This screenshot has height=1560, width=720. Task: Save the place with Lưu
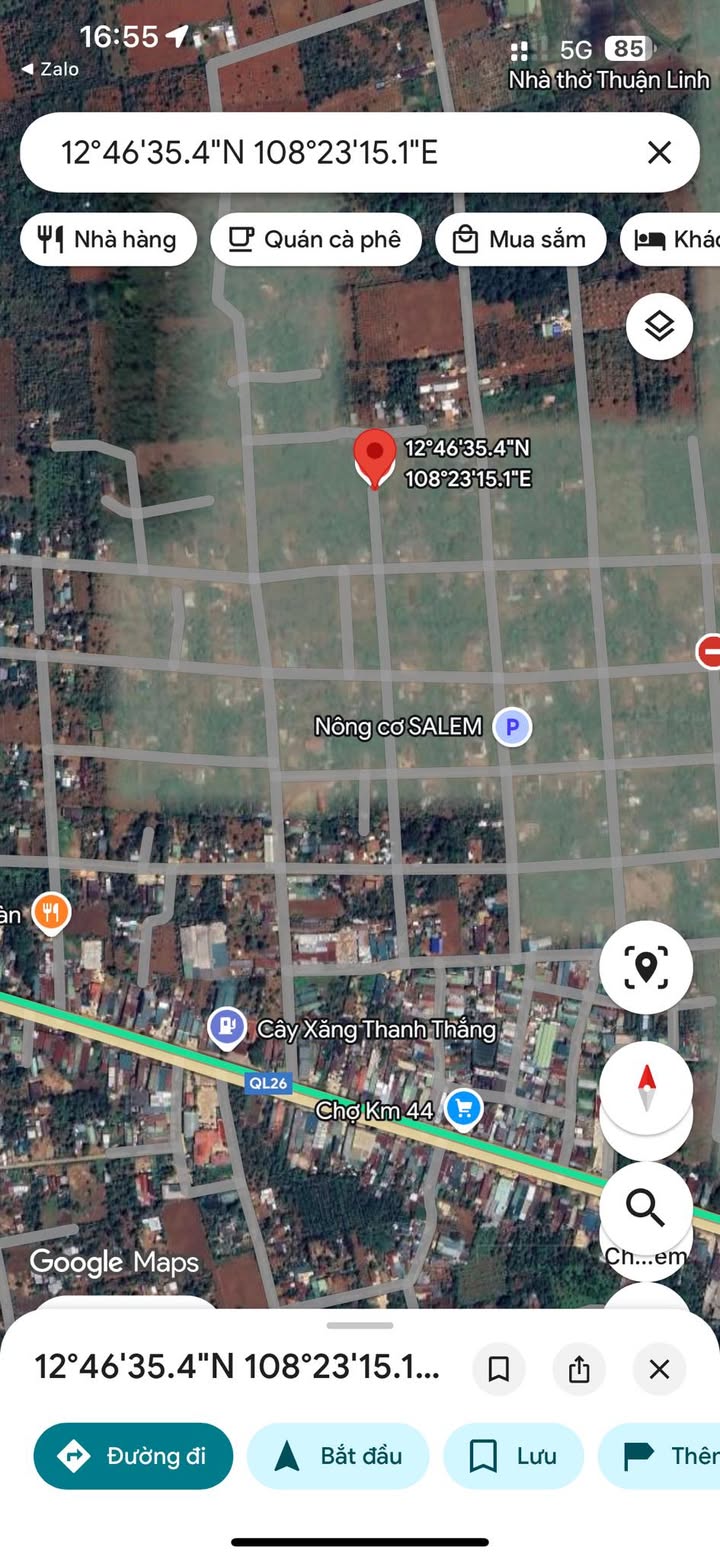click(513, 1456)
